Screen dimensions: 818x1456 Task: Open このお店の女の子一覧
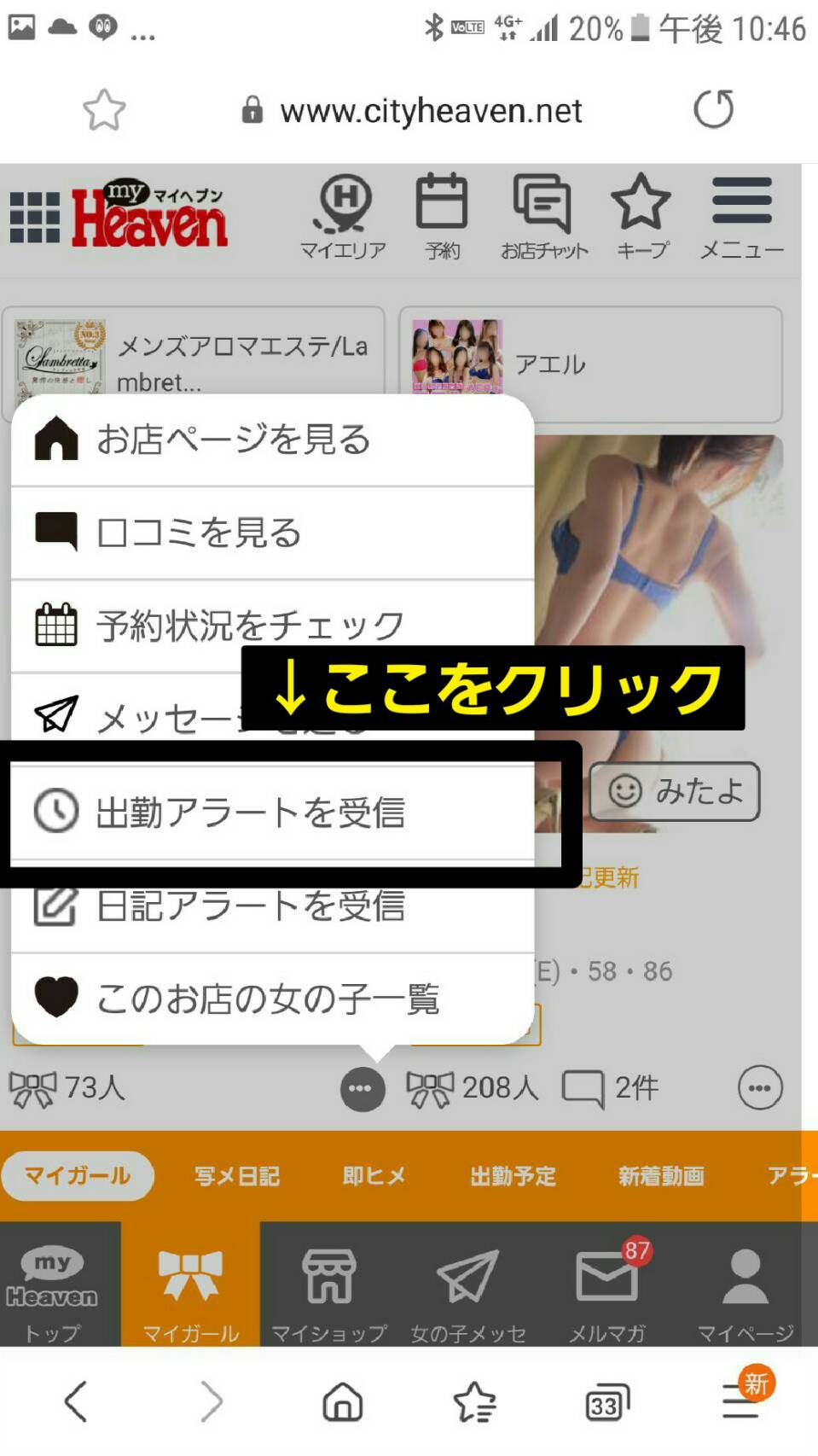[266, 998]
